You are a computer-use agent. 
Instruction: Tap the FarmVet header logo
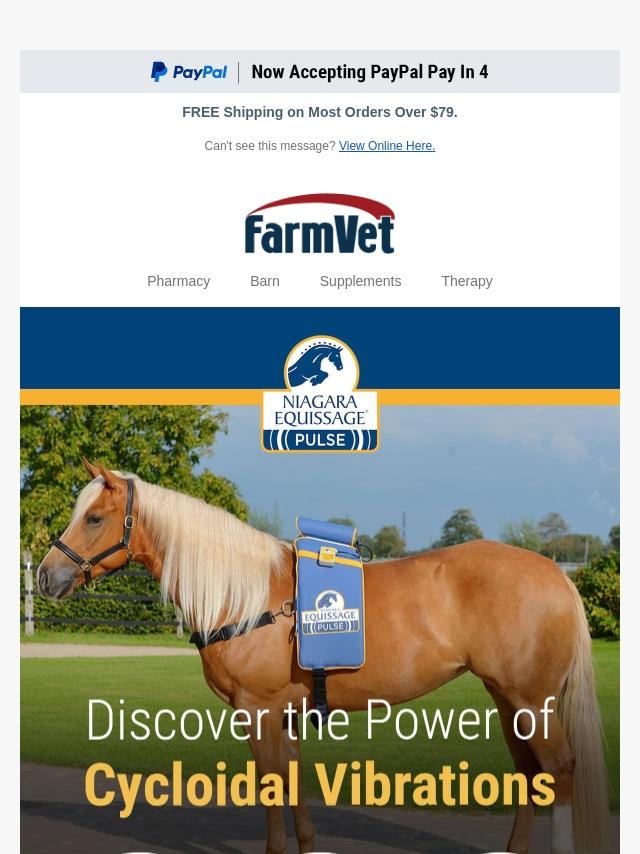[320, 224]
